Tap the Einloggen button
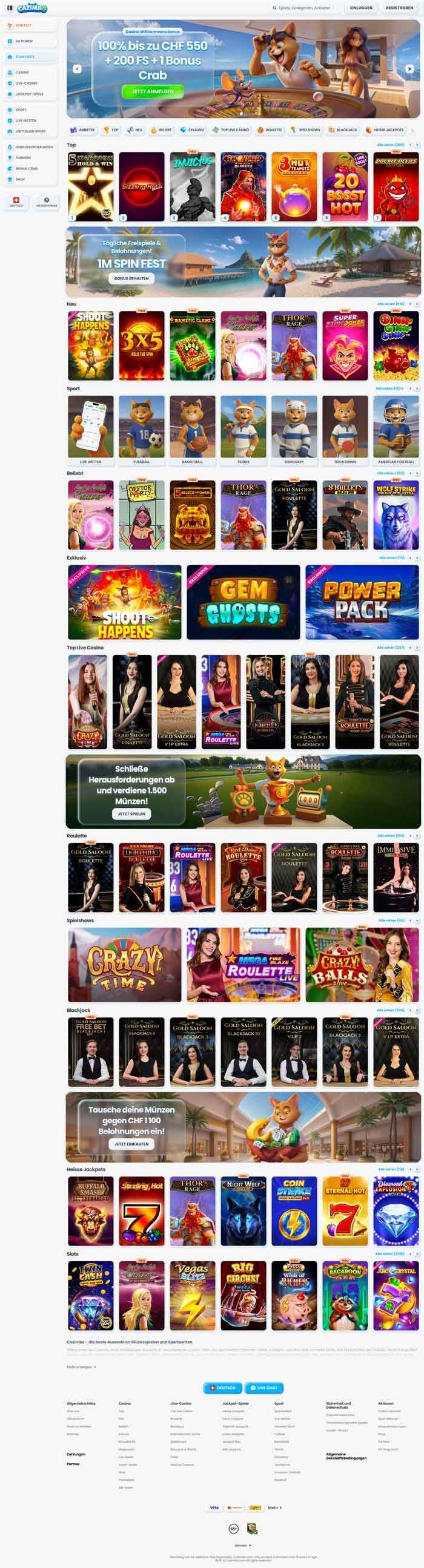 [x=361, y=8]
